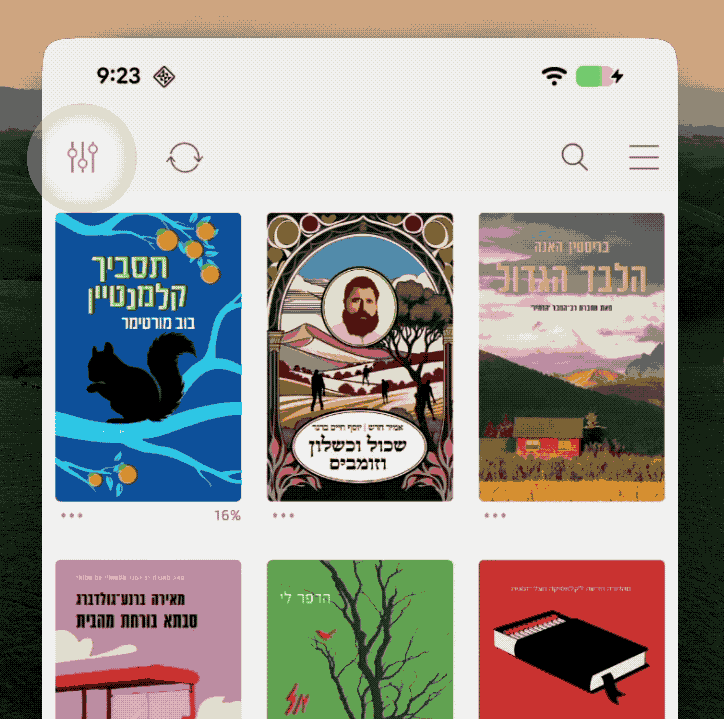Tap the sync refresh icon
Image resolution: width=724 pixels, height=719 pixels.
coord(184,157)
